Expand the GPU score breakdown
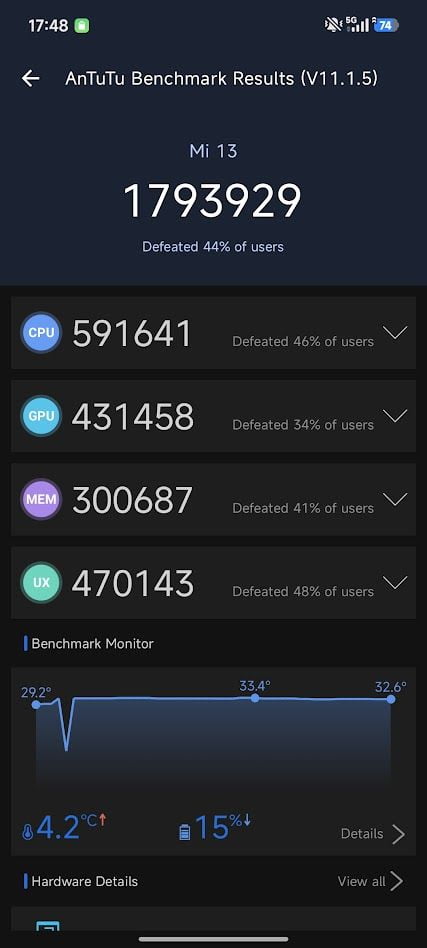The height and width of the screenshot is (948, 427). tap(396, 416)
